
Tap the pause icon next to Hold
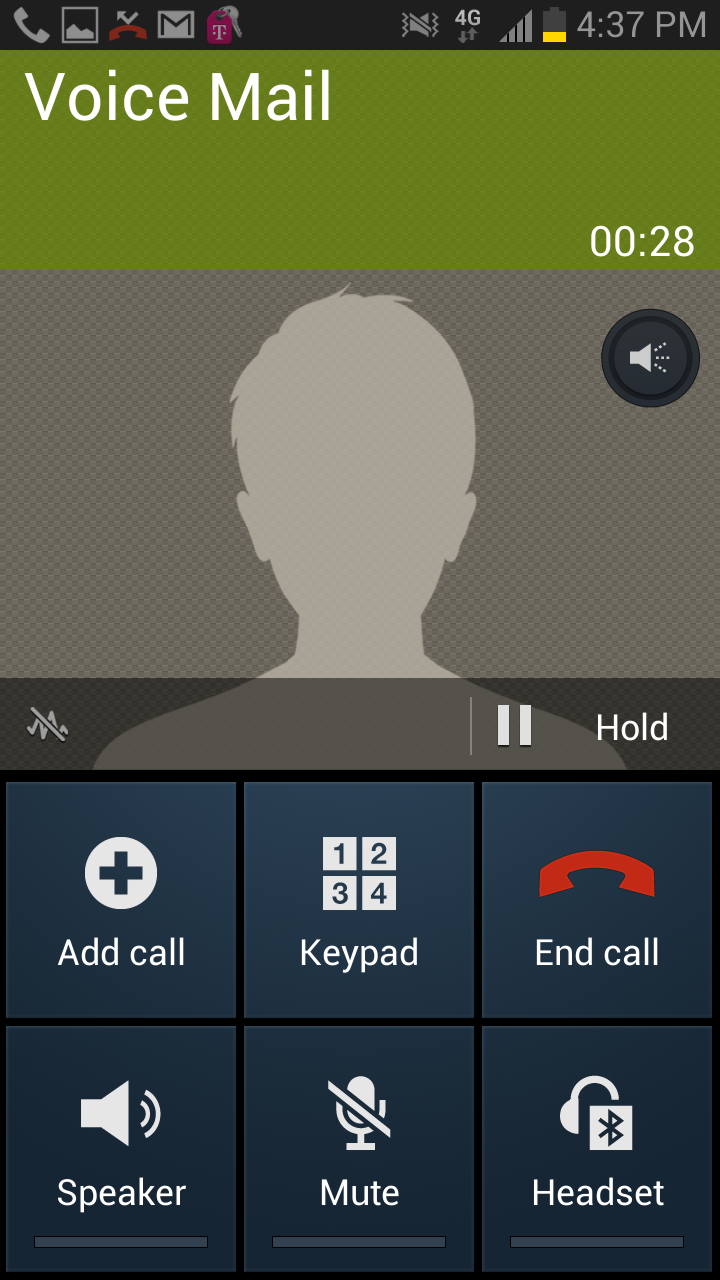514,727
